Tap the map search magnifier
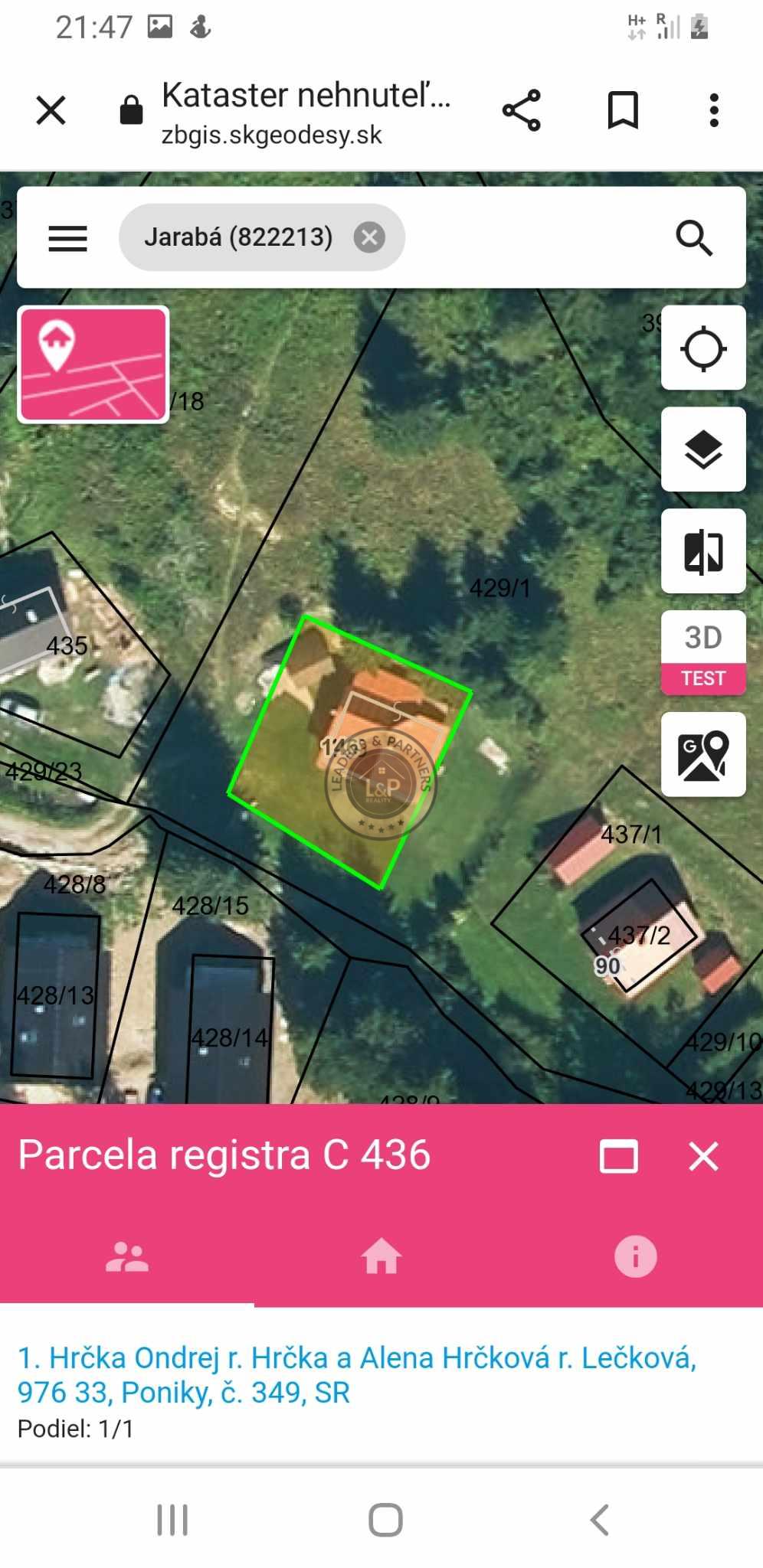Image resolution: width=763 pixels, height=1568 pixels. click(x=695, y=237)
